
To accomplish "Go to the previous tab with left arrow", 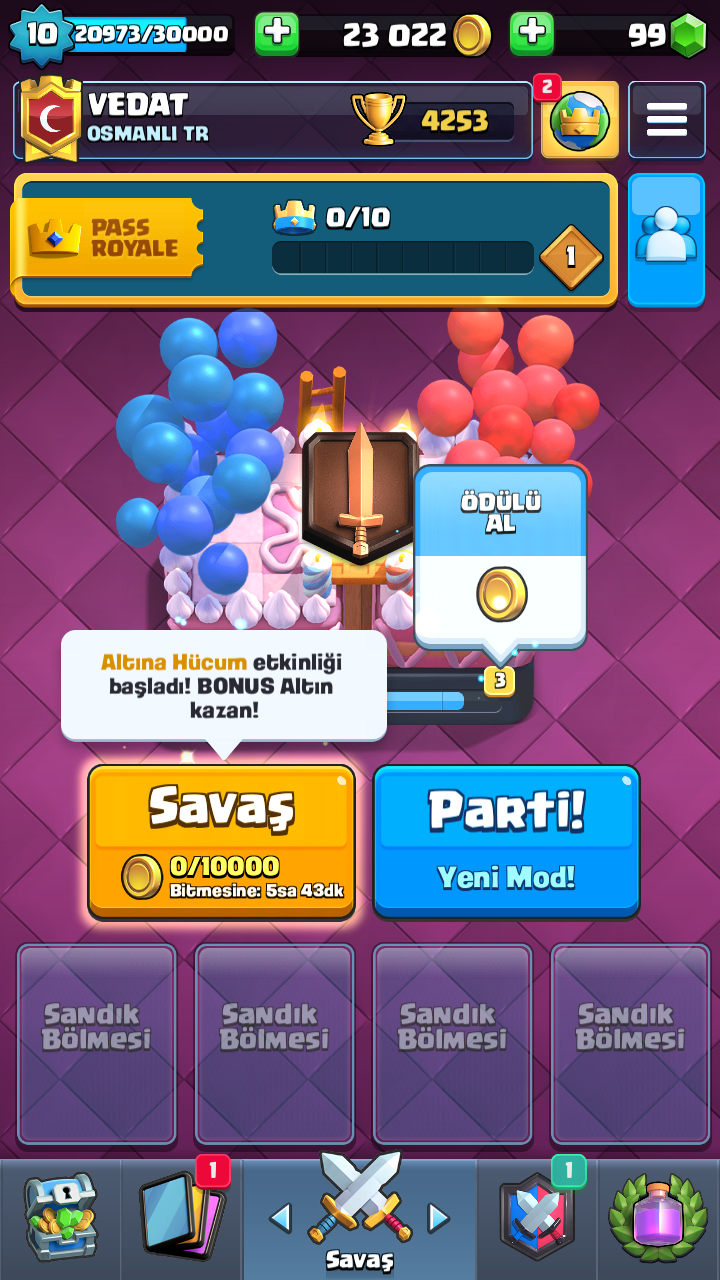I will click(x=281, y=1217).
